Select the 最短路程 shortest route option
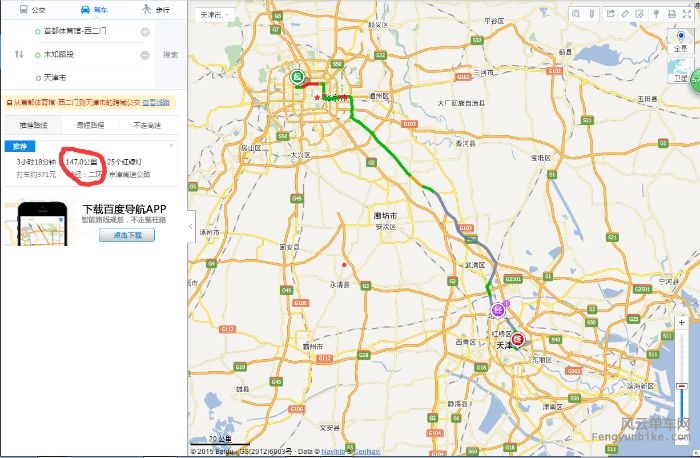Image resolution: width=700 pixels, height=458 pixels. click(x=90, y=125)
